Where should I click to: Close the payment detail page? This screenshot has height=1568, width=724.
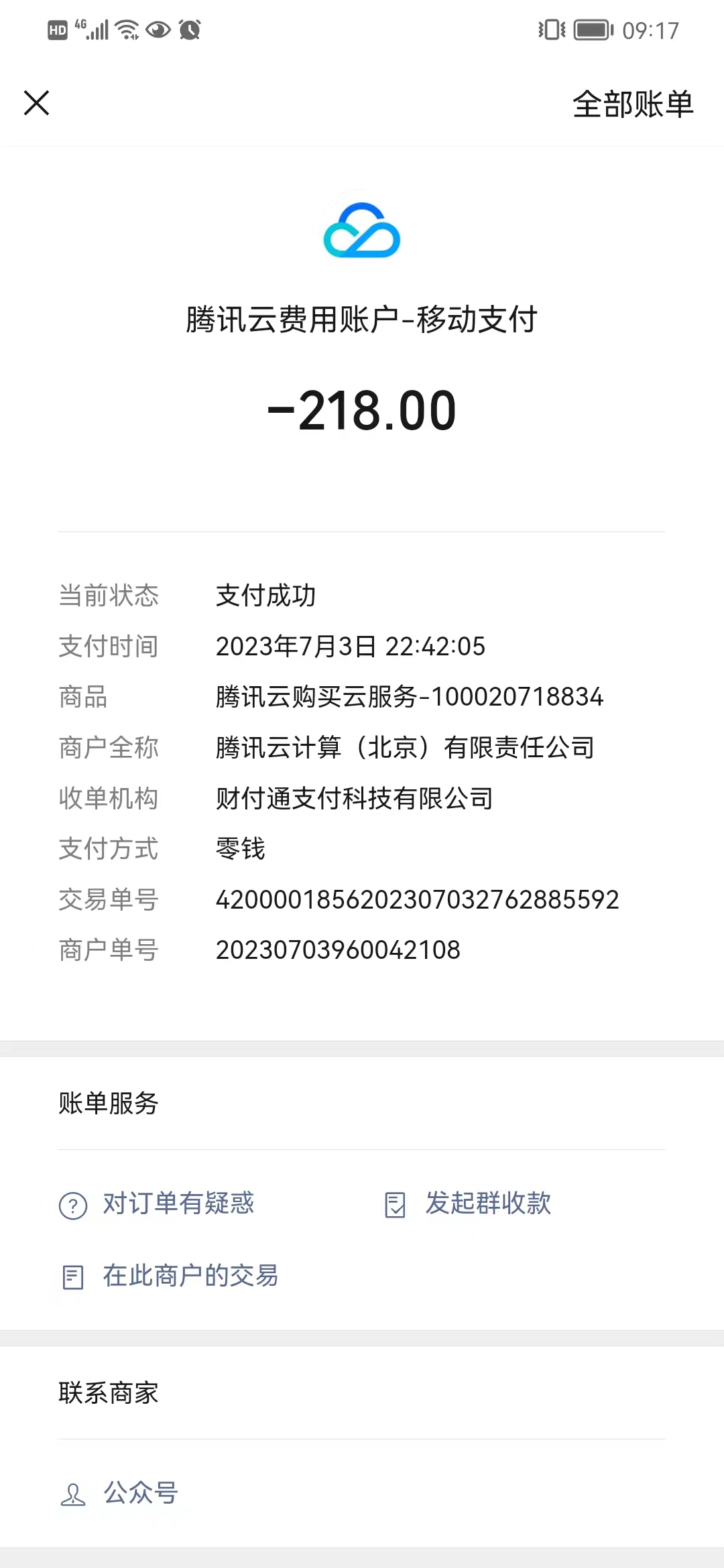(37, 103)
